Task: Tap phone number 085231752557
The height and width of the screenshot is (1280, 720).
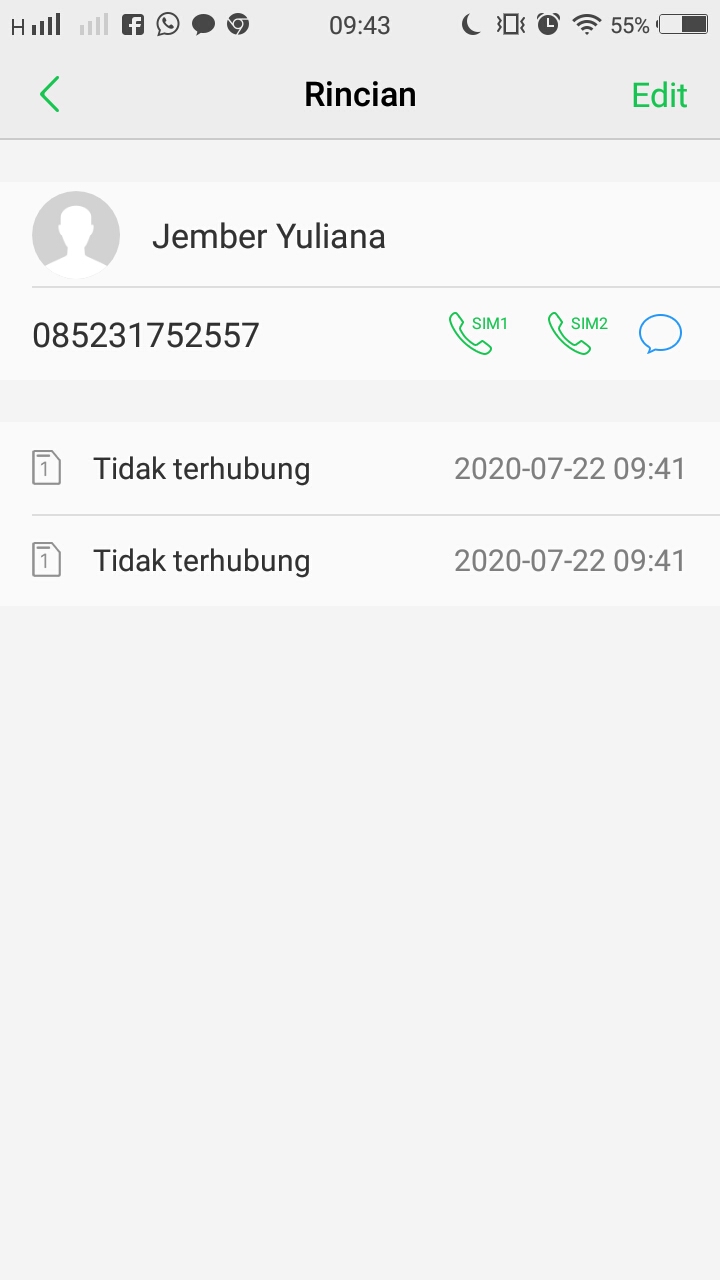Action: tap(146, 335)
